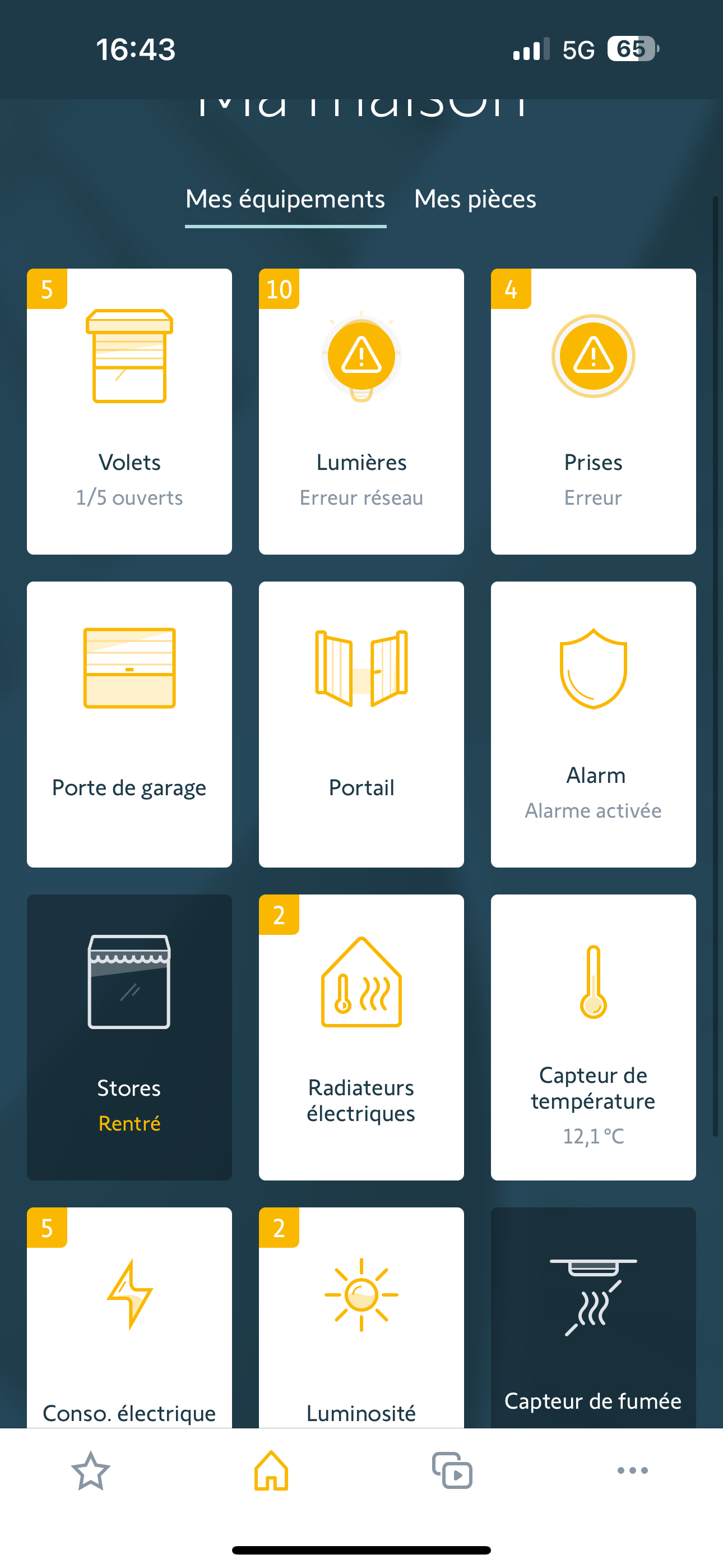
Task: Open the Lumières card showing network error
Action: pos(361,412)
